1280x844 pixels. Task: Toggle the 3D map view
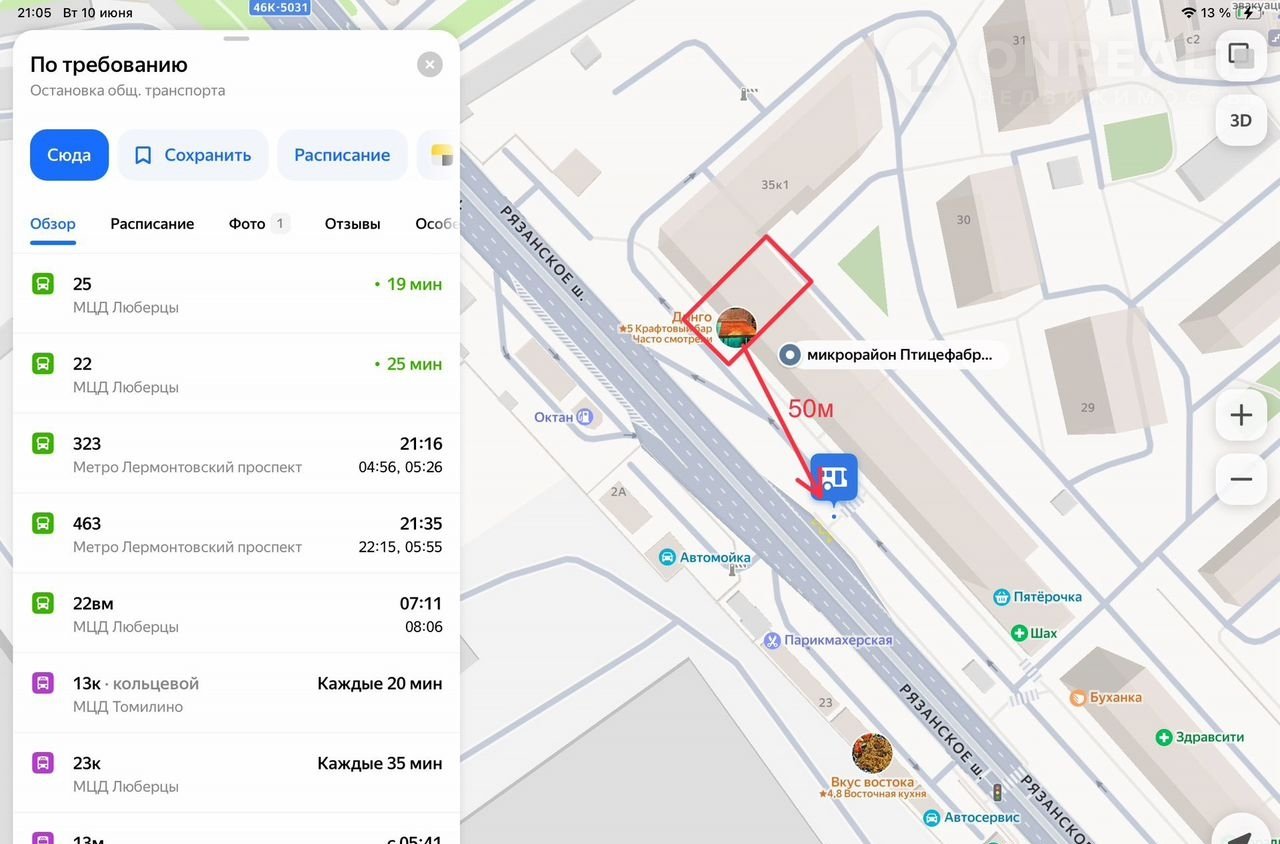[x=1241, y=121]
